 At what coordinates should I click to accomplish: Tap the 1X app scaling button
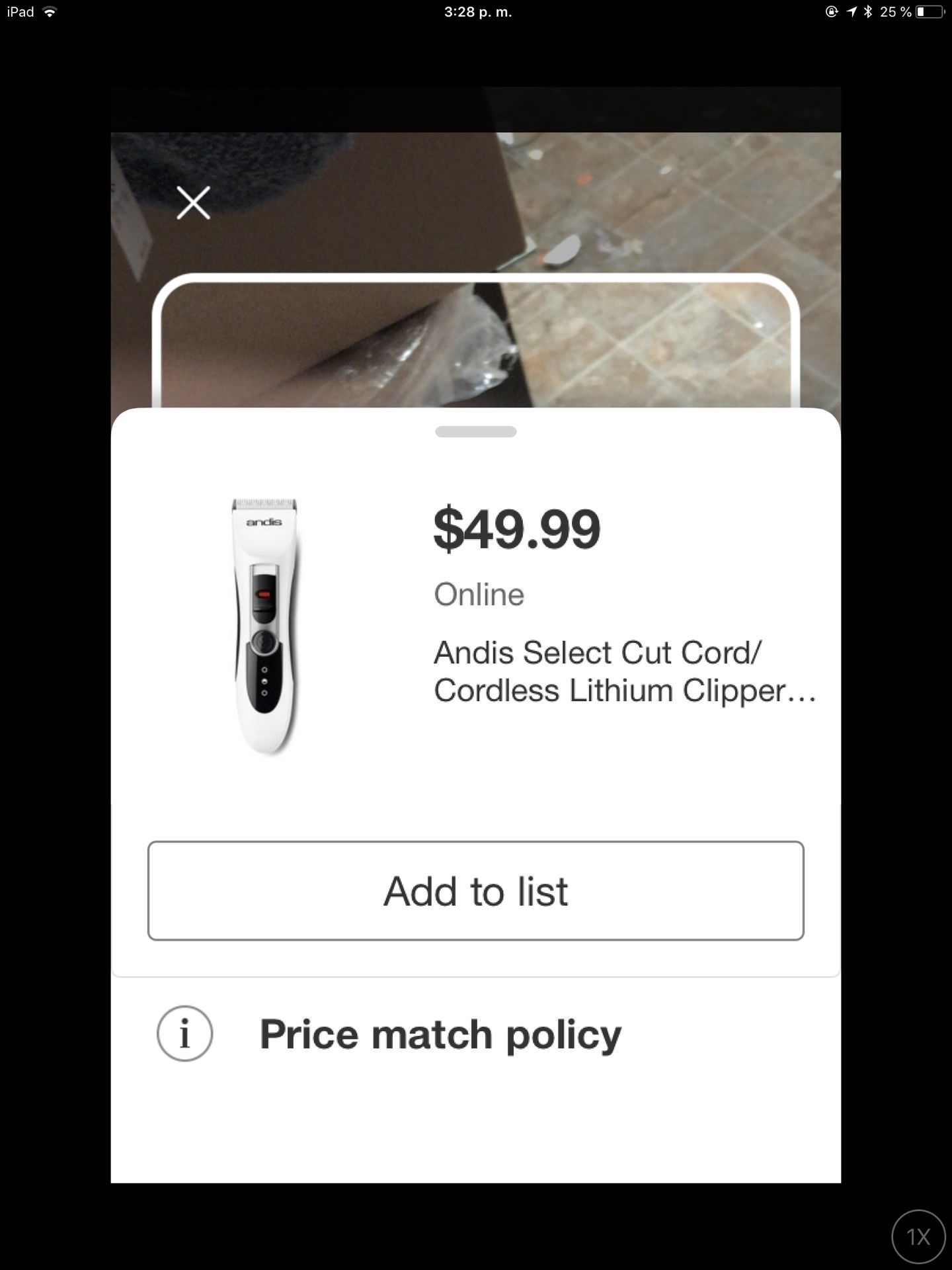point(918,1236)
